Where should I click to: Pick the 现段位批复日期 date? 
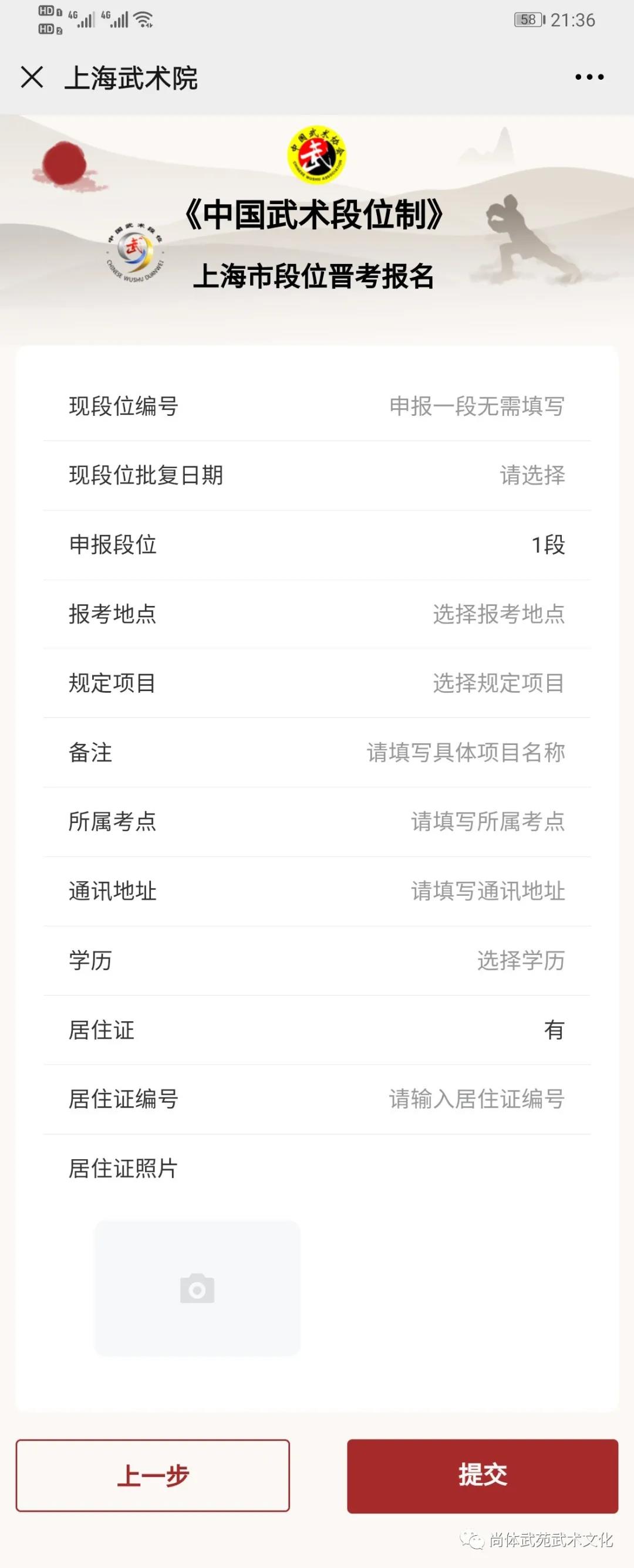[x=531, y=475]
